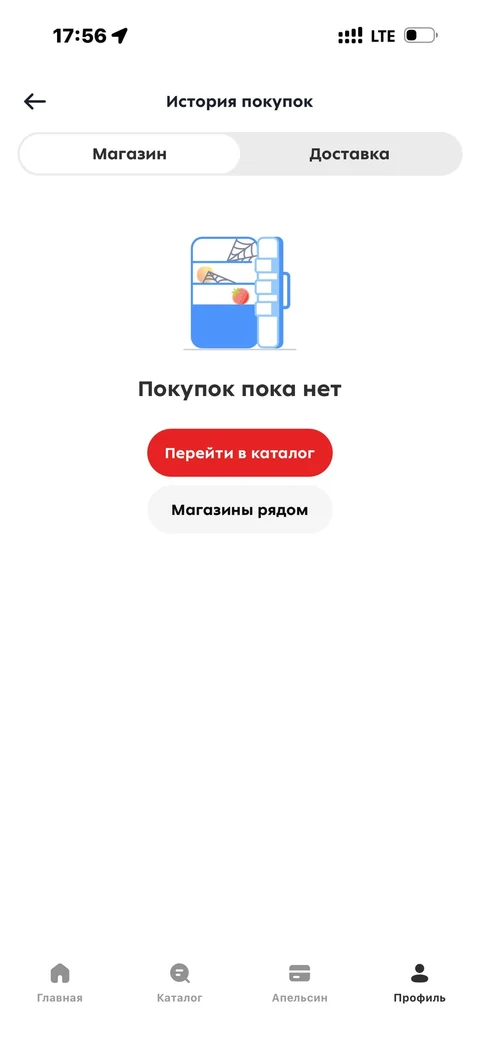The height and width of the screenshot is (1043, 480).
Task: Go back using the arrow icon
Action: pyautogui.click(x=35, y=101)
